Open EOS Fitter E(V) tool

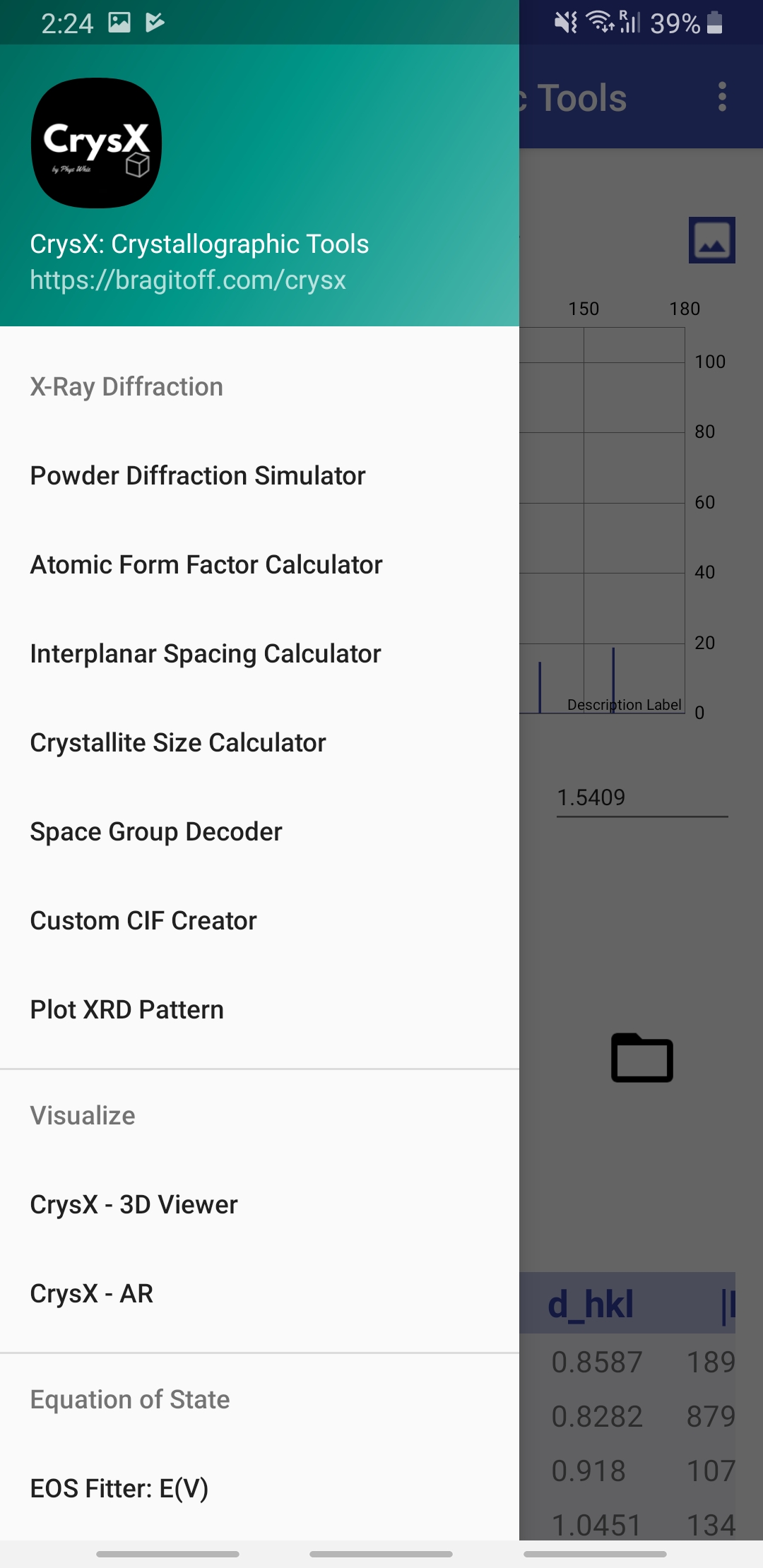pyautogui.click(x=119, y=1488)
